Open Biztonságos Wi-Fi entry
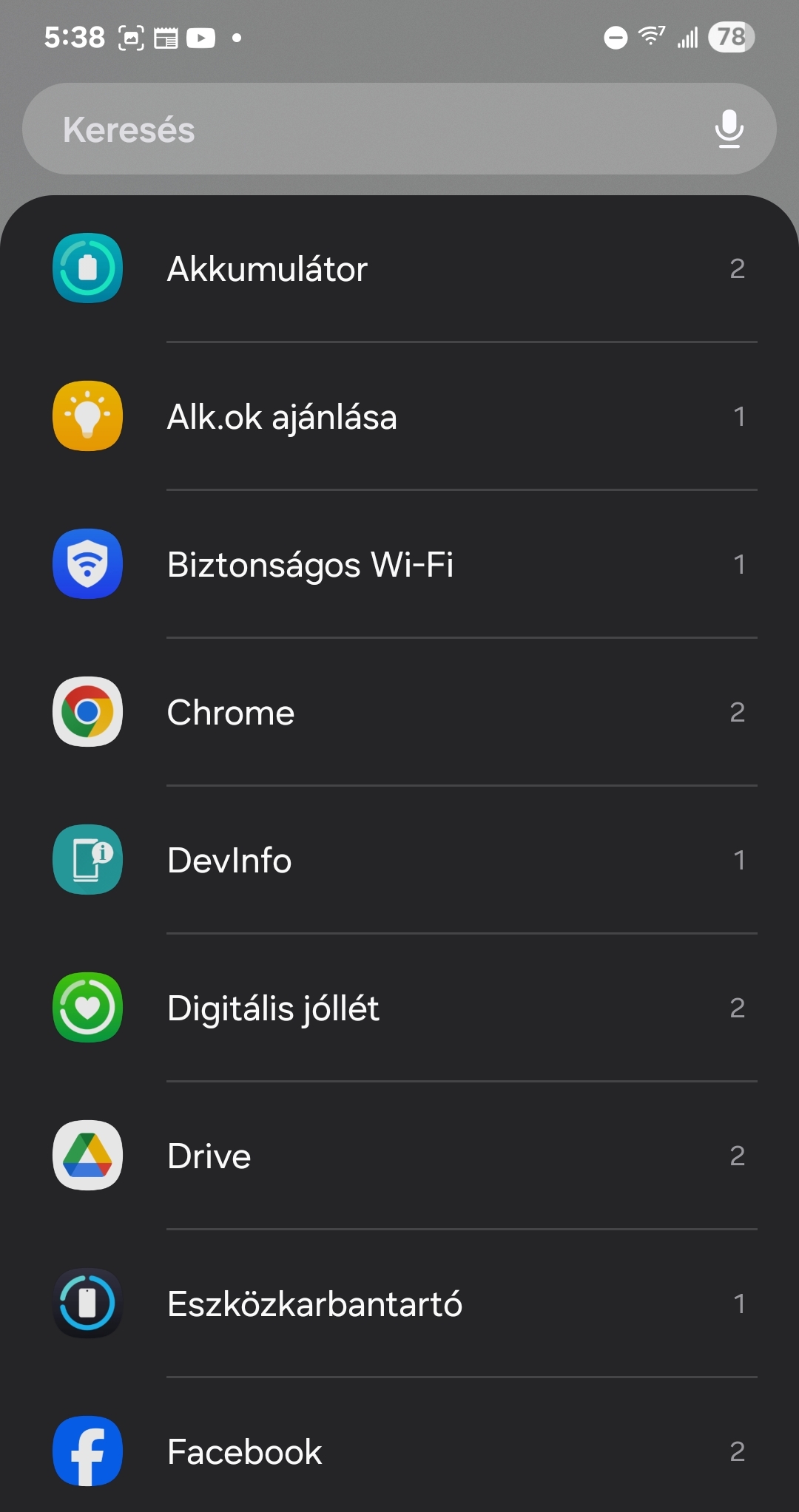 (x=399, y=564)
